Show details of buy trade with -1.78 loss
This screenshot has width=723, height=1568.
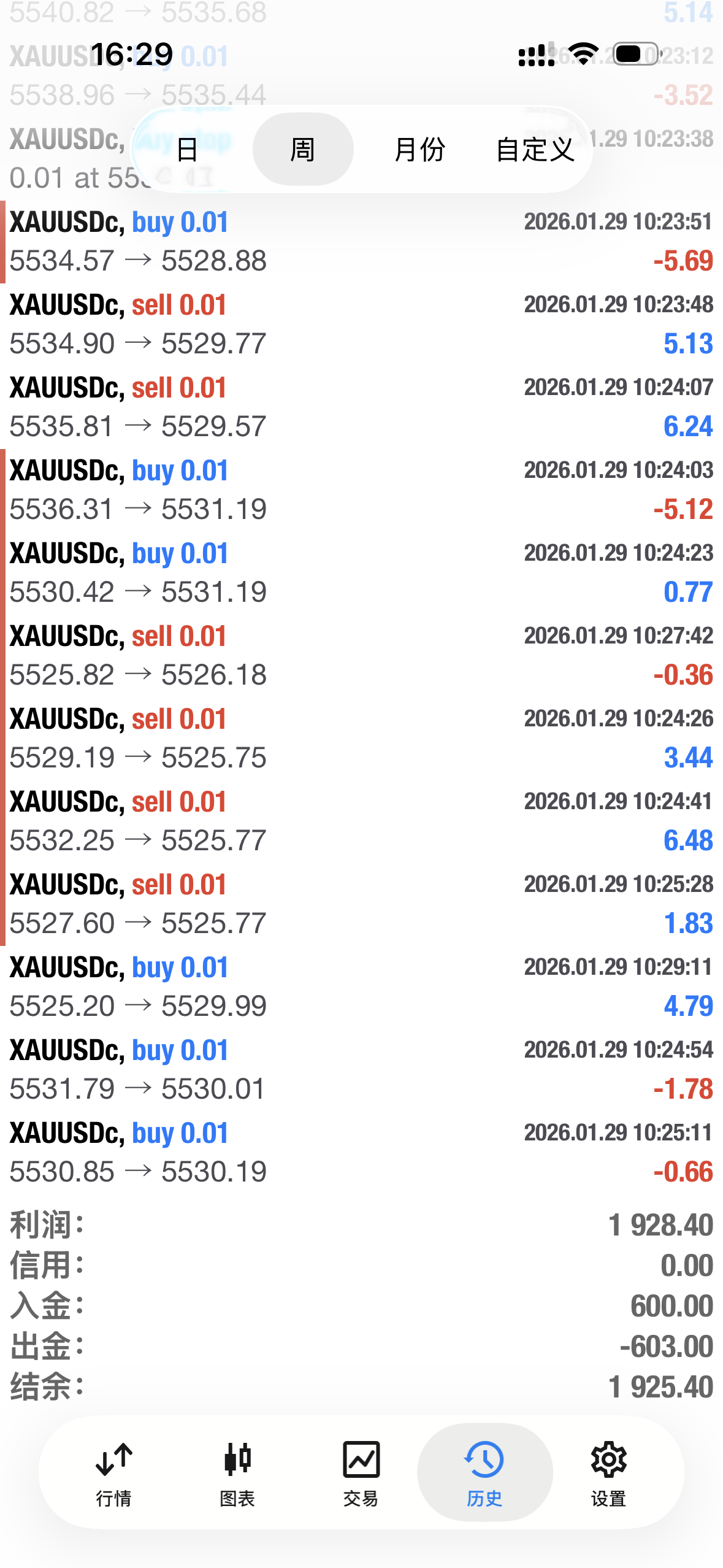[x=361, y=1069]
